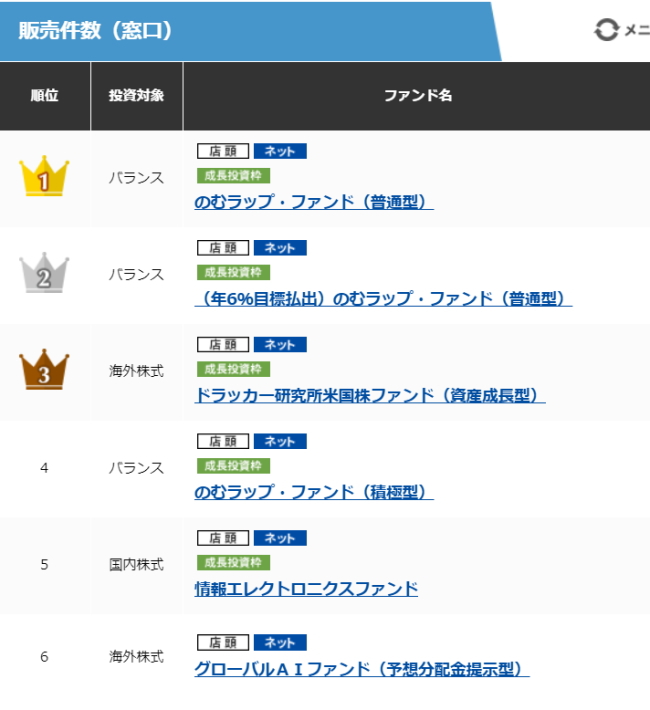The image size is (650, 710).
Task: Tap the refresh menu icon at top right
Action: 607,30
